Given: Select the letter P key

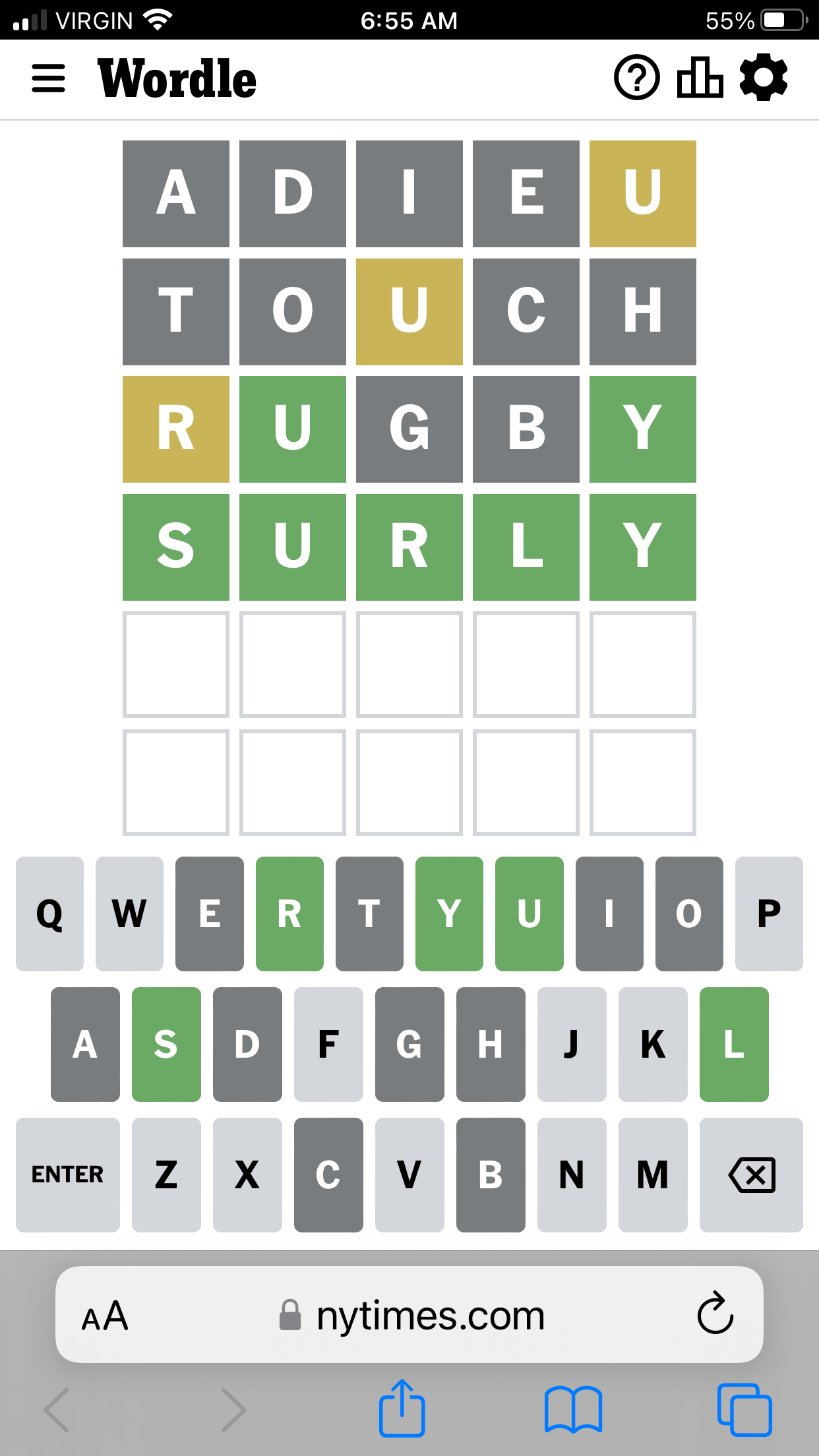Looking at the screenshot, I should 769,913.
